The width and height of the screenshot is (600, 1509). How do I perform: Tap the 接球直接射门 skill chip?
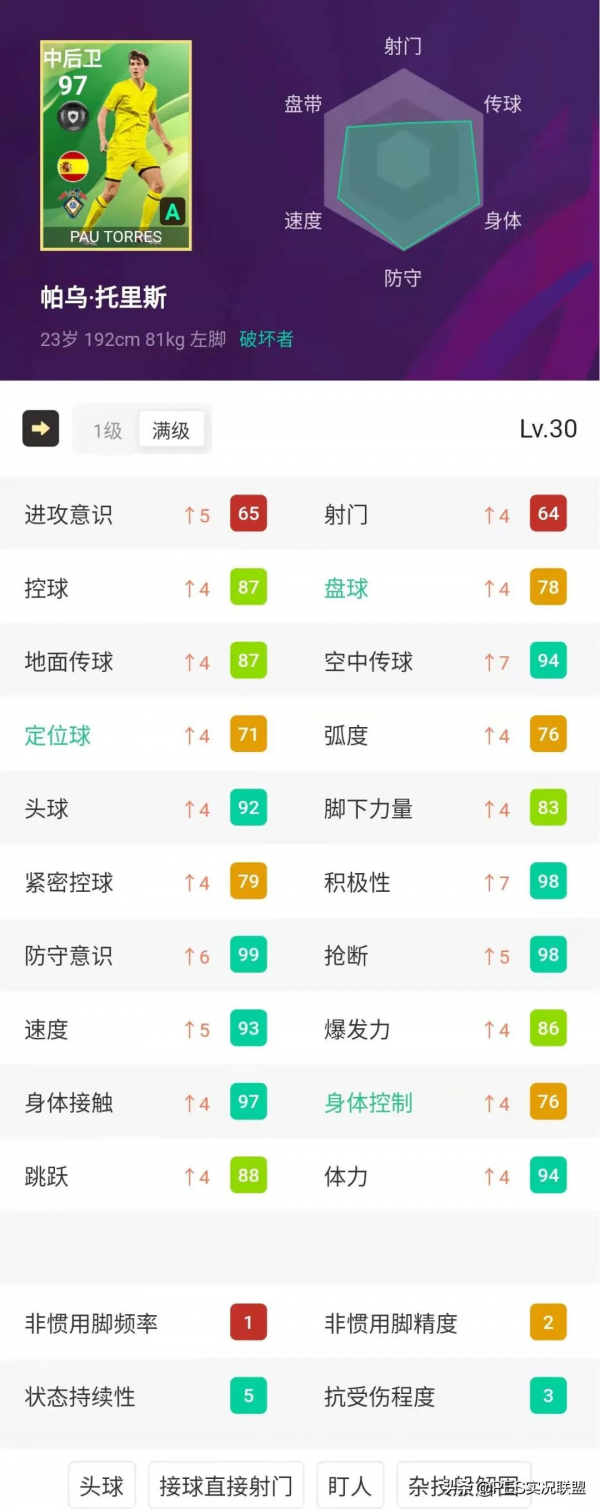[226, 1486]
